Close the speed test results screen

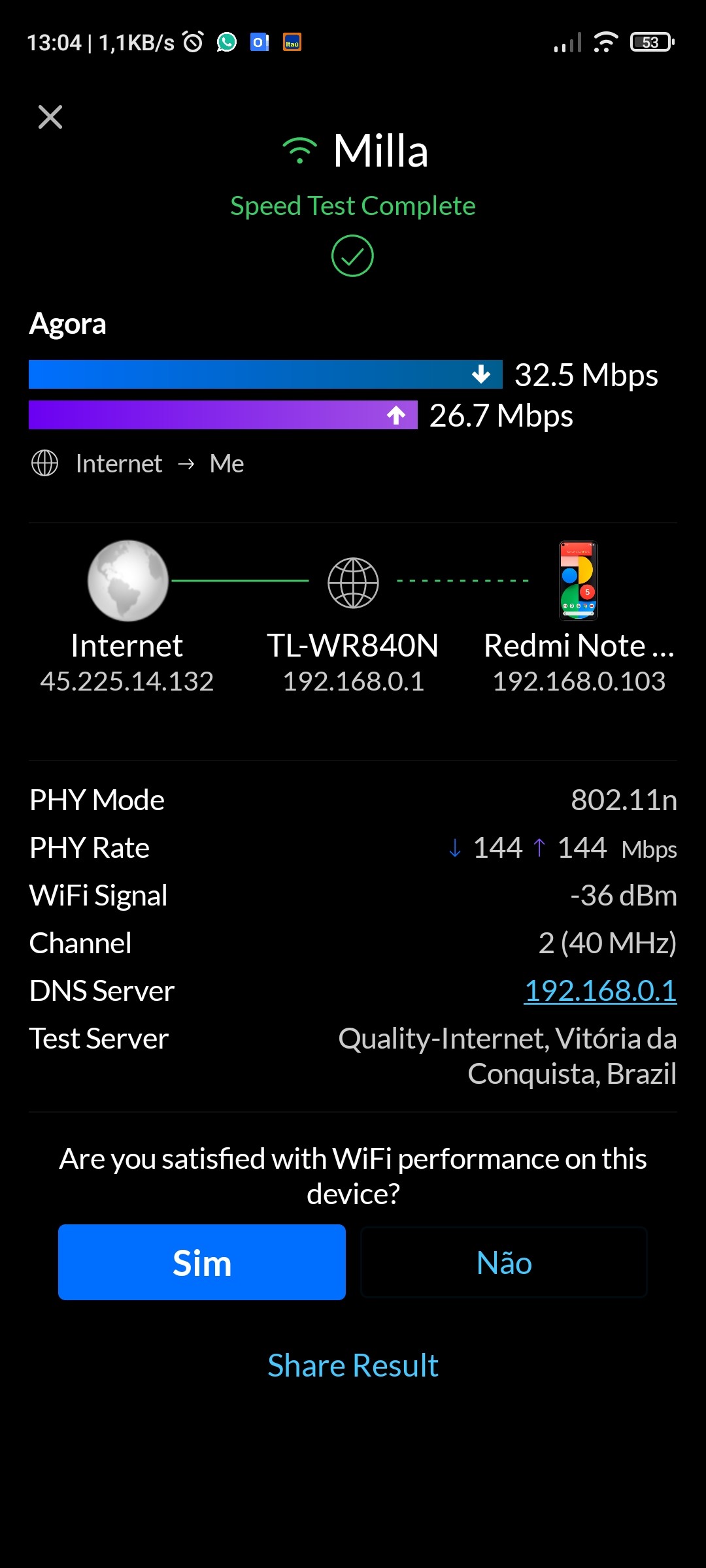pos(50,118)
